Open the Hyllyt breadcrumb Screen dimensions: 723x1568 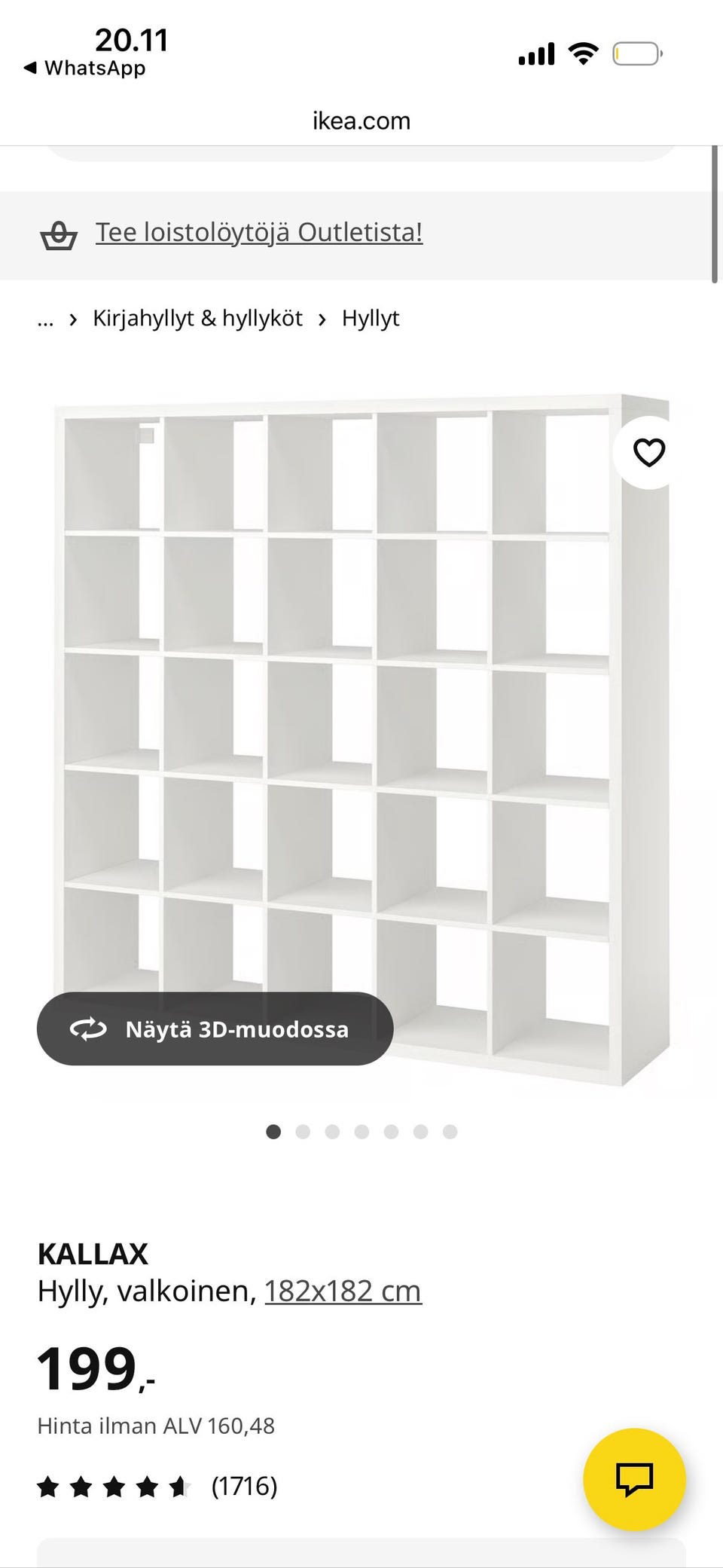point(371,318)
